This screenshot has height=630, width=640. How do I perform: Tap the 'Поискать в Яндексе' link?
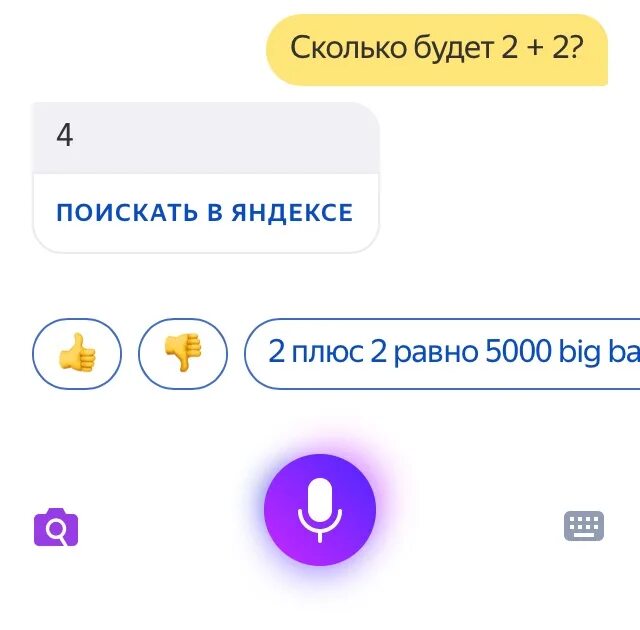(x=205, y=213)
